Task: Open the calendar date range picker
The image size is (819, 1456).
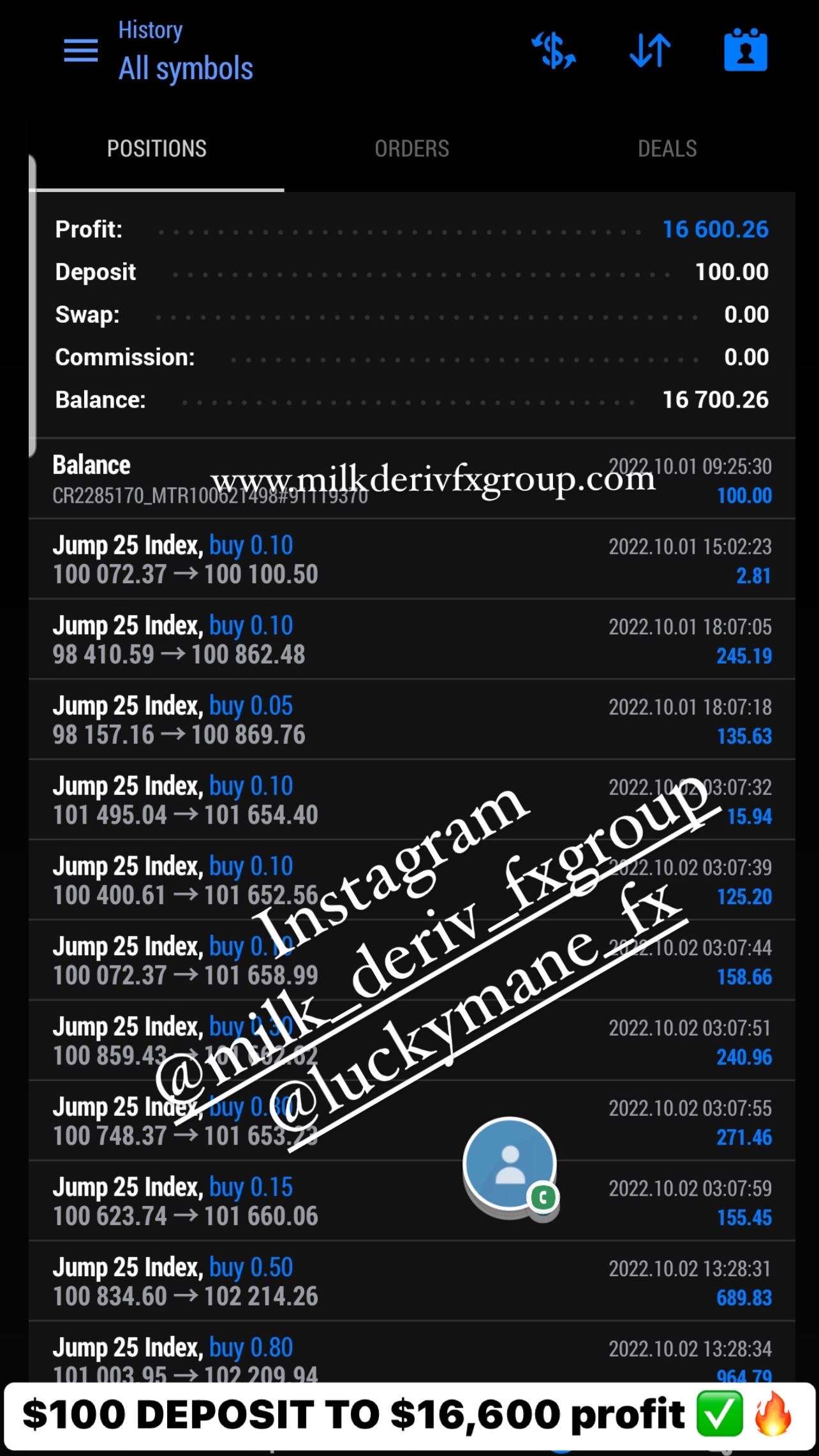Action: coord(745,50)
